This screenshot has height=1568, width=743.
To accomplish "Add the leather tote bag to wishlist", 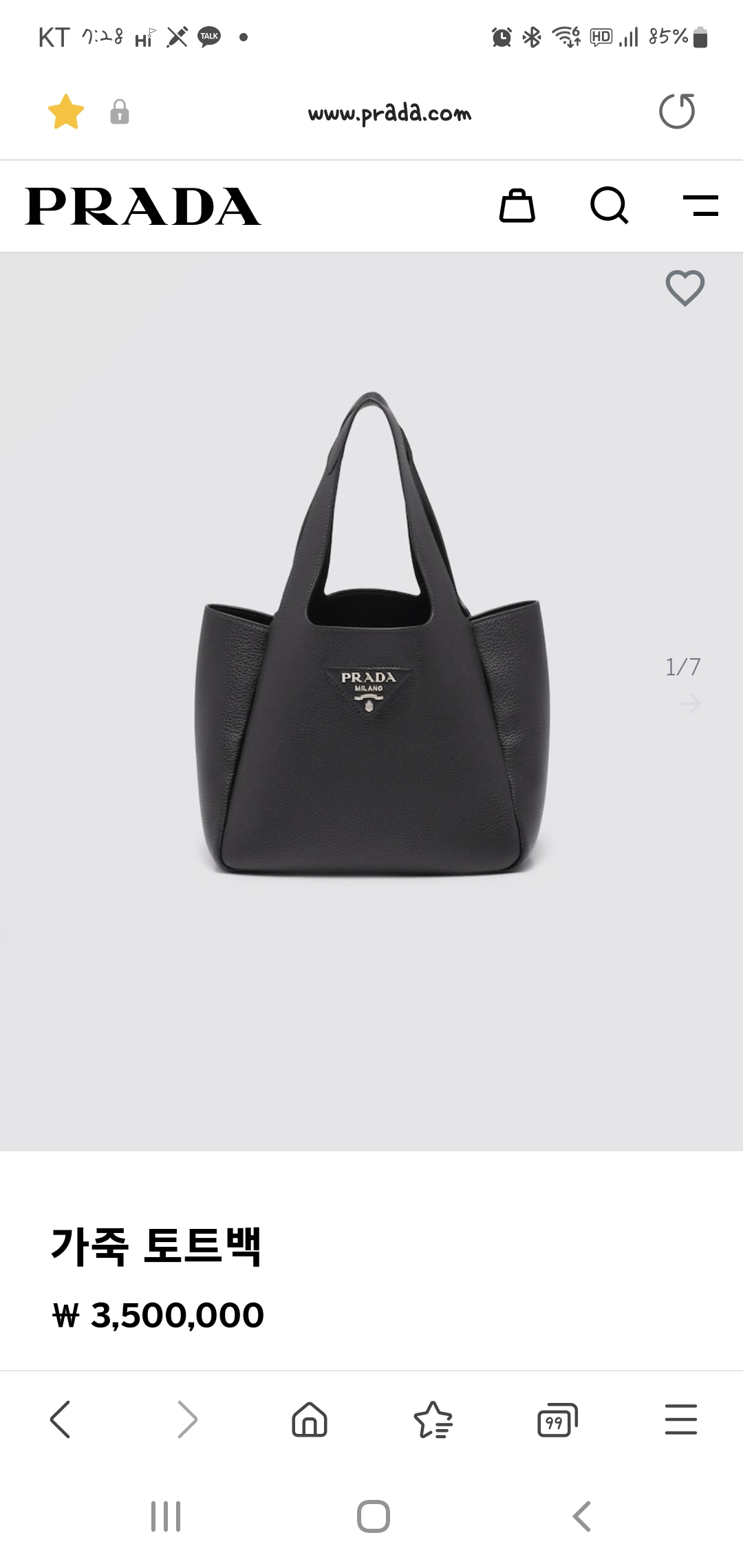I will [685, 287].
